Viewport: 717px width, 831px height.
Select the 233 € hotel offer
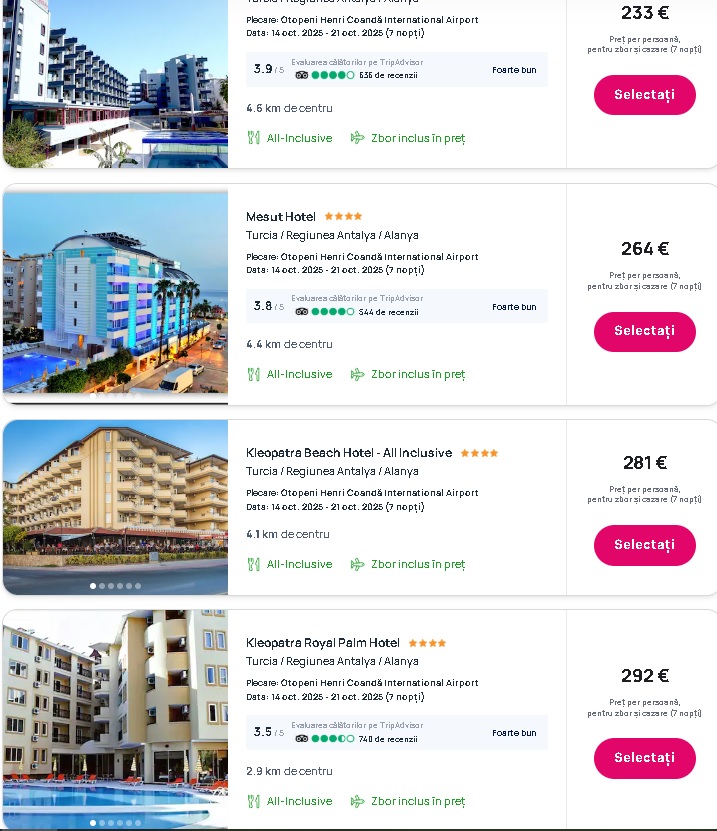pyautogui.click(x=644, y=95)
